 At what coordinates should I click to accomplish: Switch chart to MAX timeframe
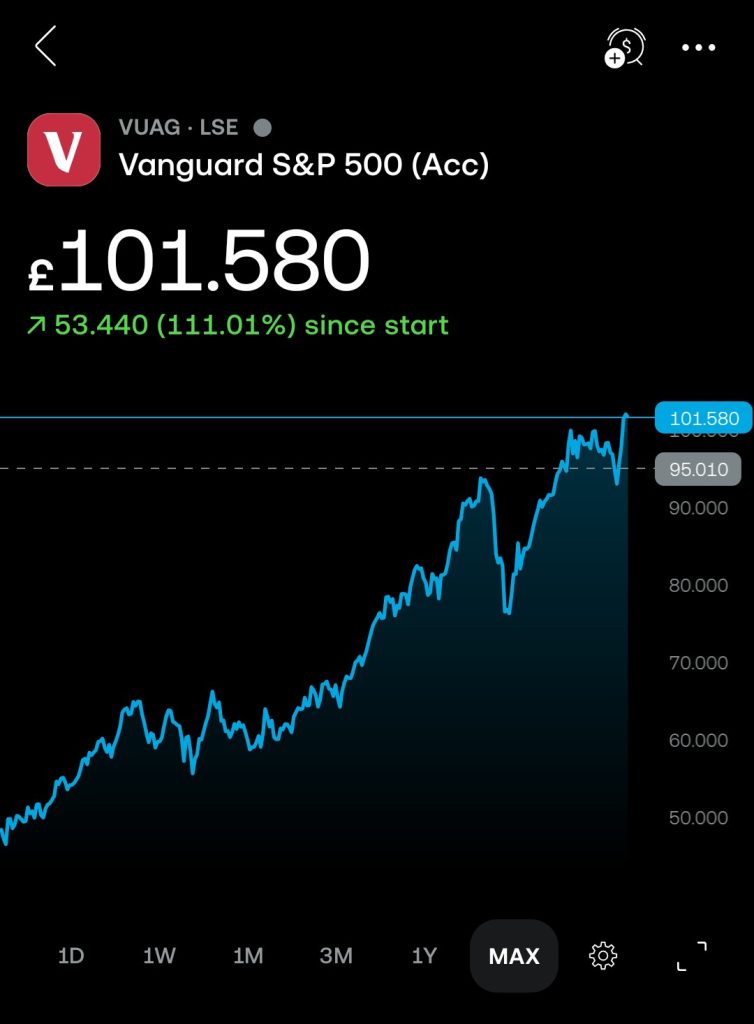click(x=513, y=955)
